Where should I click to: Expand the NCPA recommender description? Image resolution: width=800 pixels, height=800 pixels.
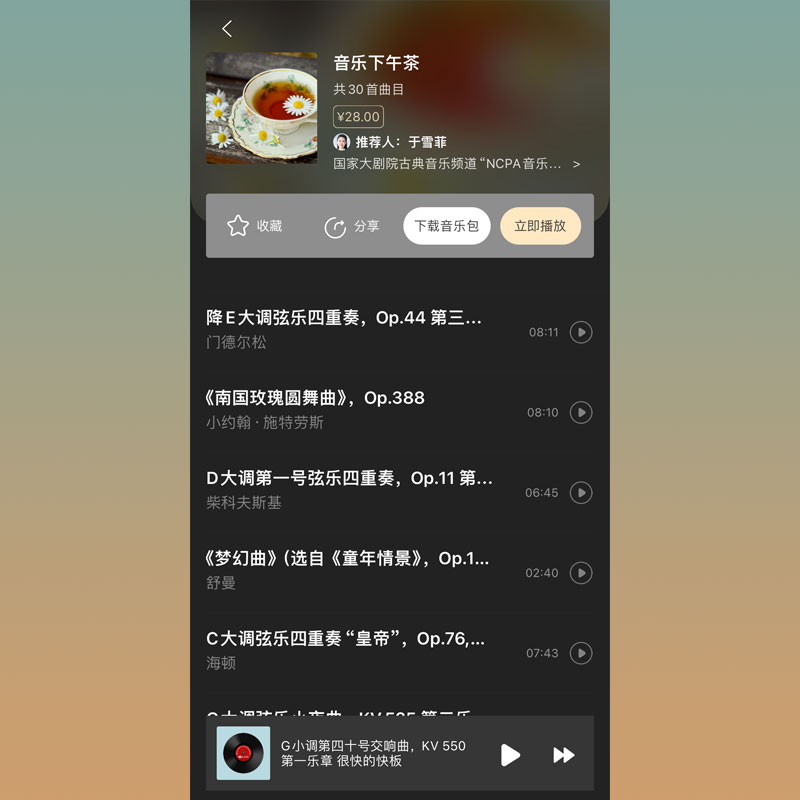(576, 164)
